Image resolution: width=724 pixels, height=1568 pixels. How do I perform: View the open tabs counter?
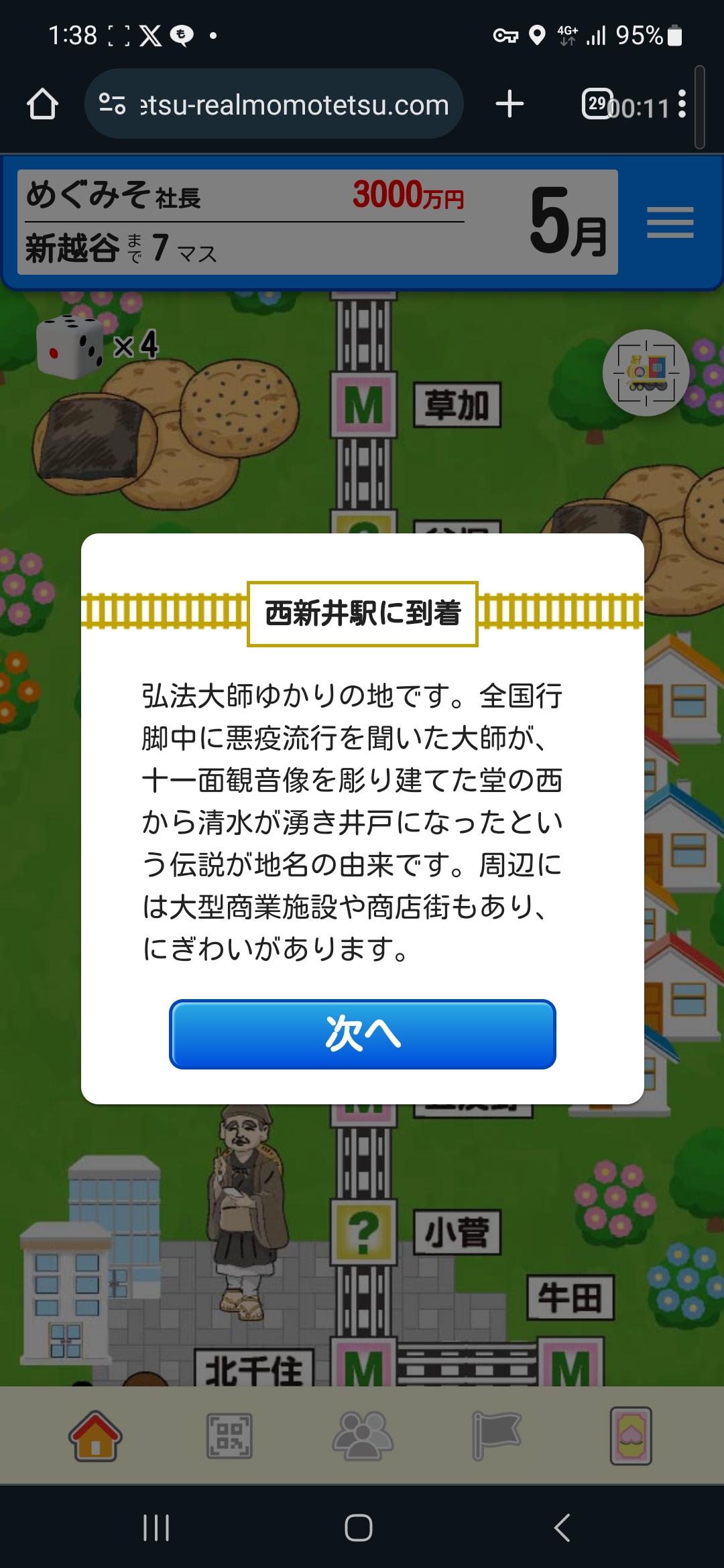[597, 104]
